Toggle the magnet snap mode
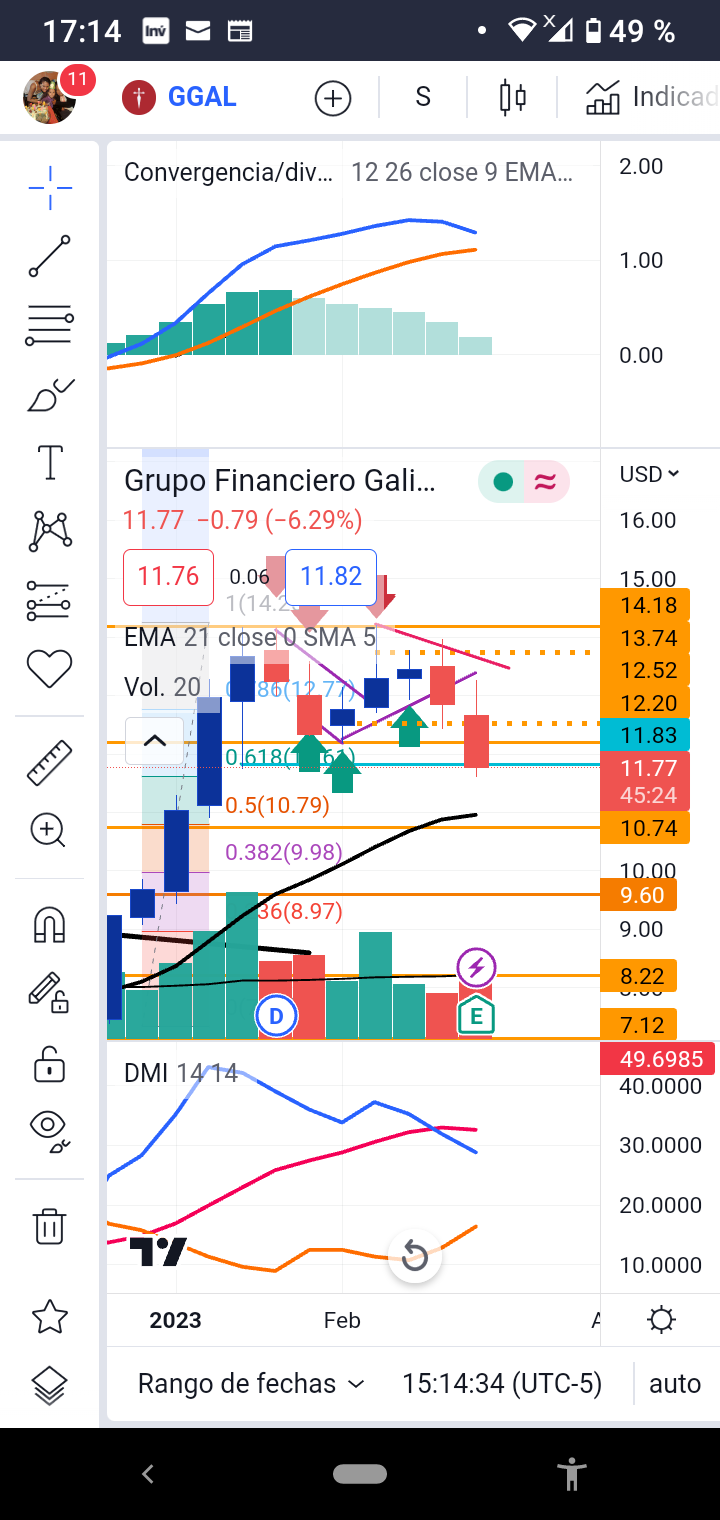Viewport: 720px width, 1520px height. pos(49,925)
